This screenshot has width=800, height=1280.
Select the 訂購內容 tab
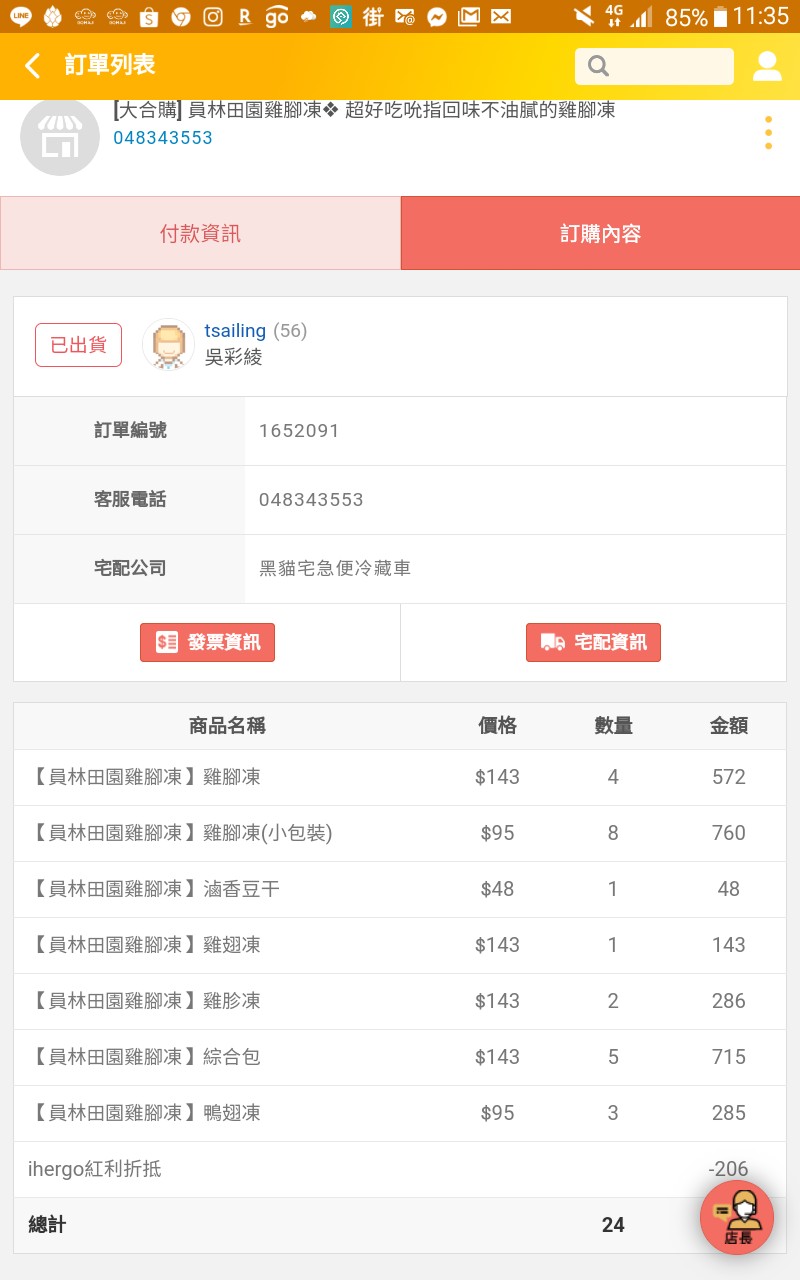tap(600, 233)
